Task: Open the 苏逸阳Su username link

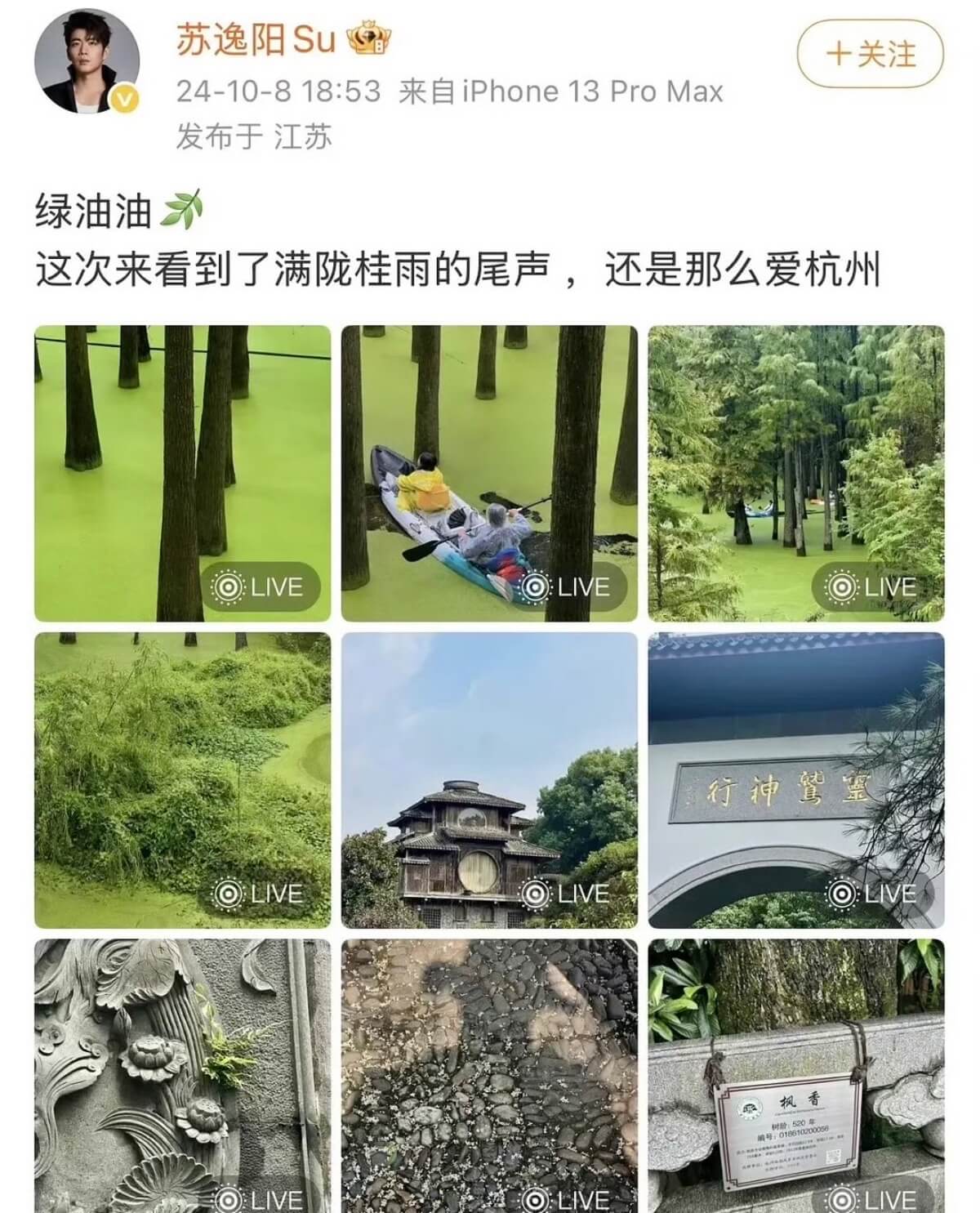Action: coord(256,39)
